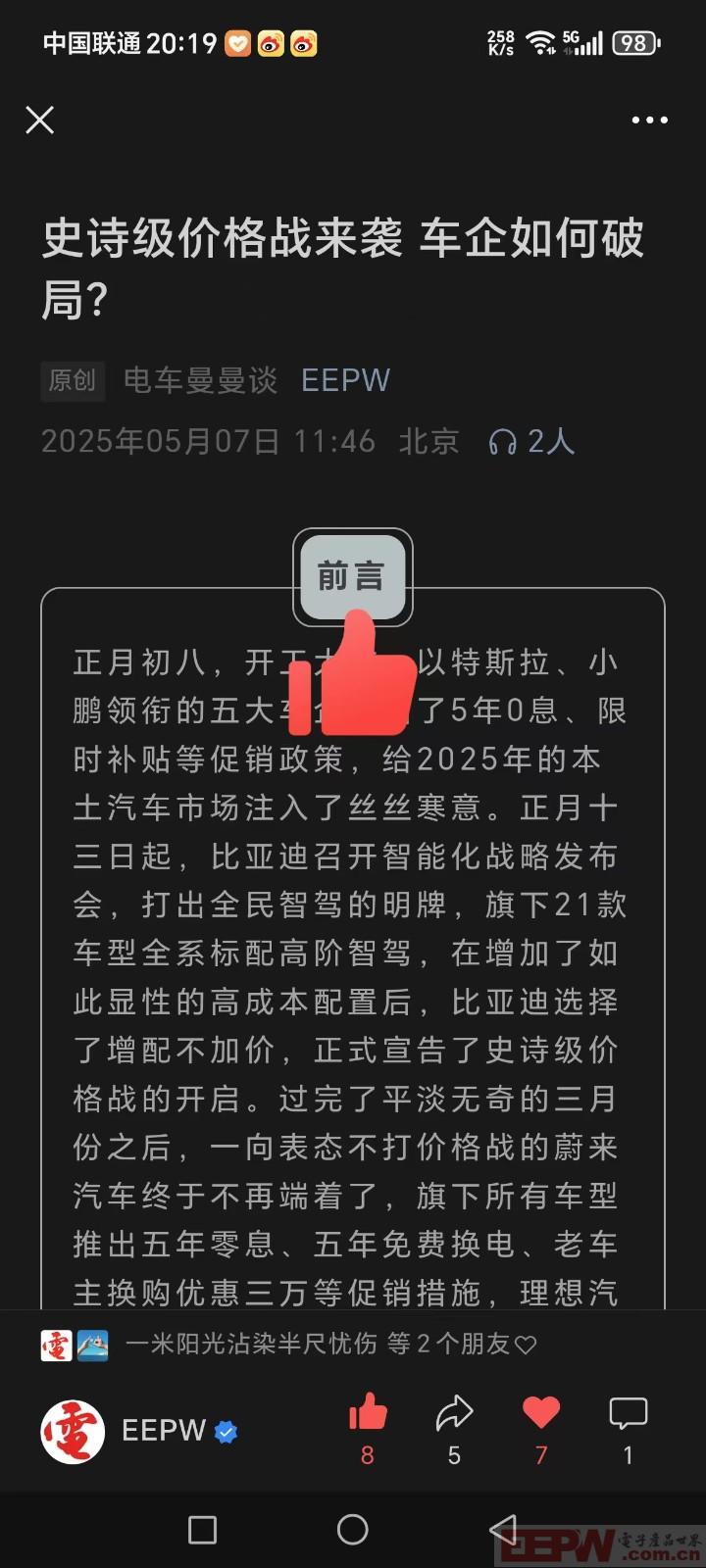The width and height of the screenshot is (706, 1568).
Task: Go to the home screen
Action: (352, 1529)
